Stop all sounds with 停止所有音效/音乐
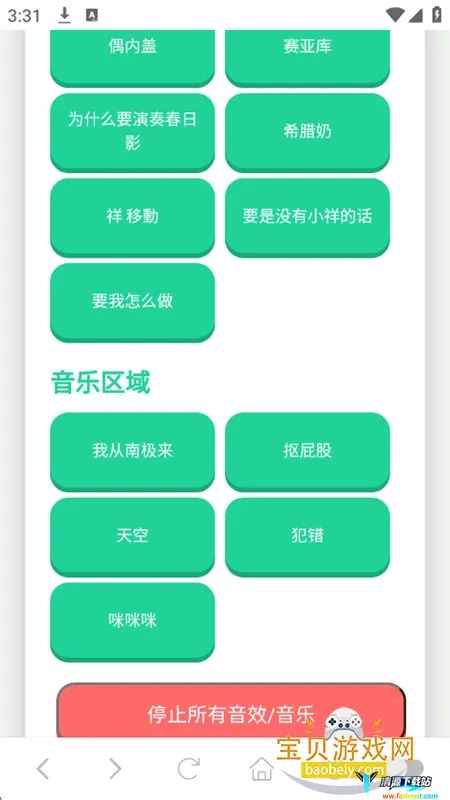Image resolution: width=450 pixels, height=800 pixels. pyautogui.click(x=231, y=710)
